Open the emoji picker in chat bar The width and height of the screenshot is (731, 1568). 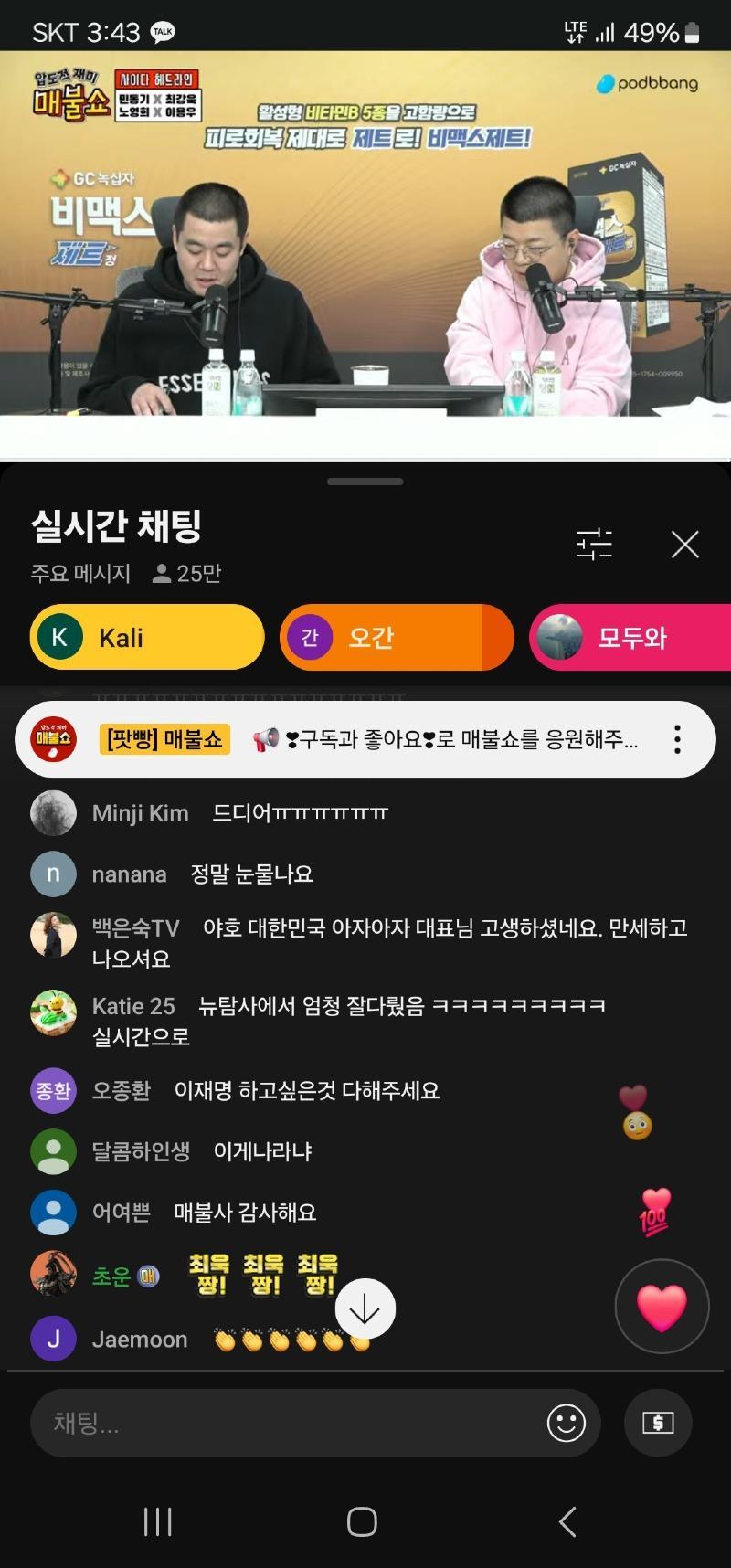(x=567, y=1422)
